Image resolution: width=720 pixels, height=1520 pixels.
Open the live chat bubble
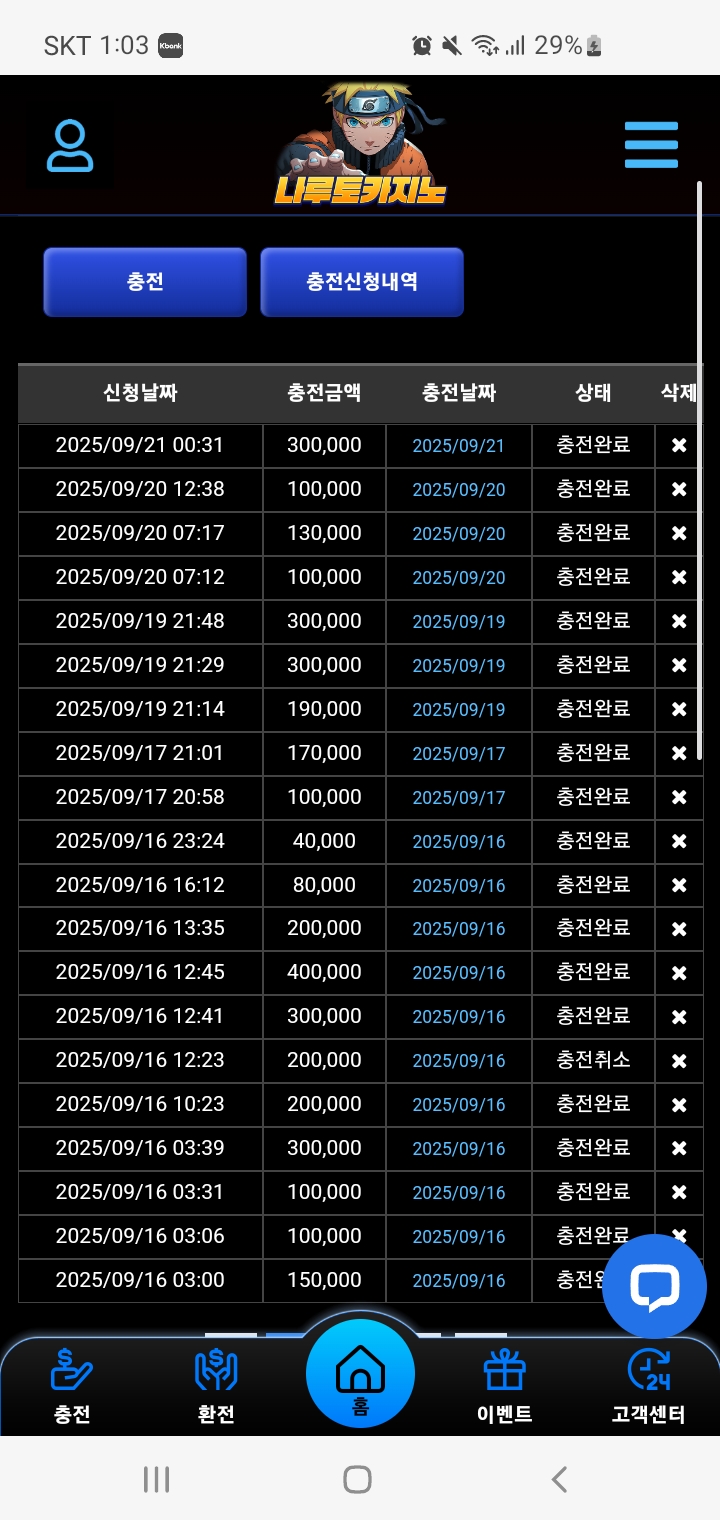[654, 1287]
